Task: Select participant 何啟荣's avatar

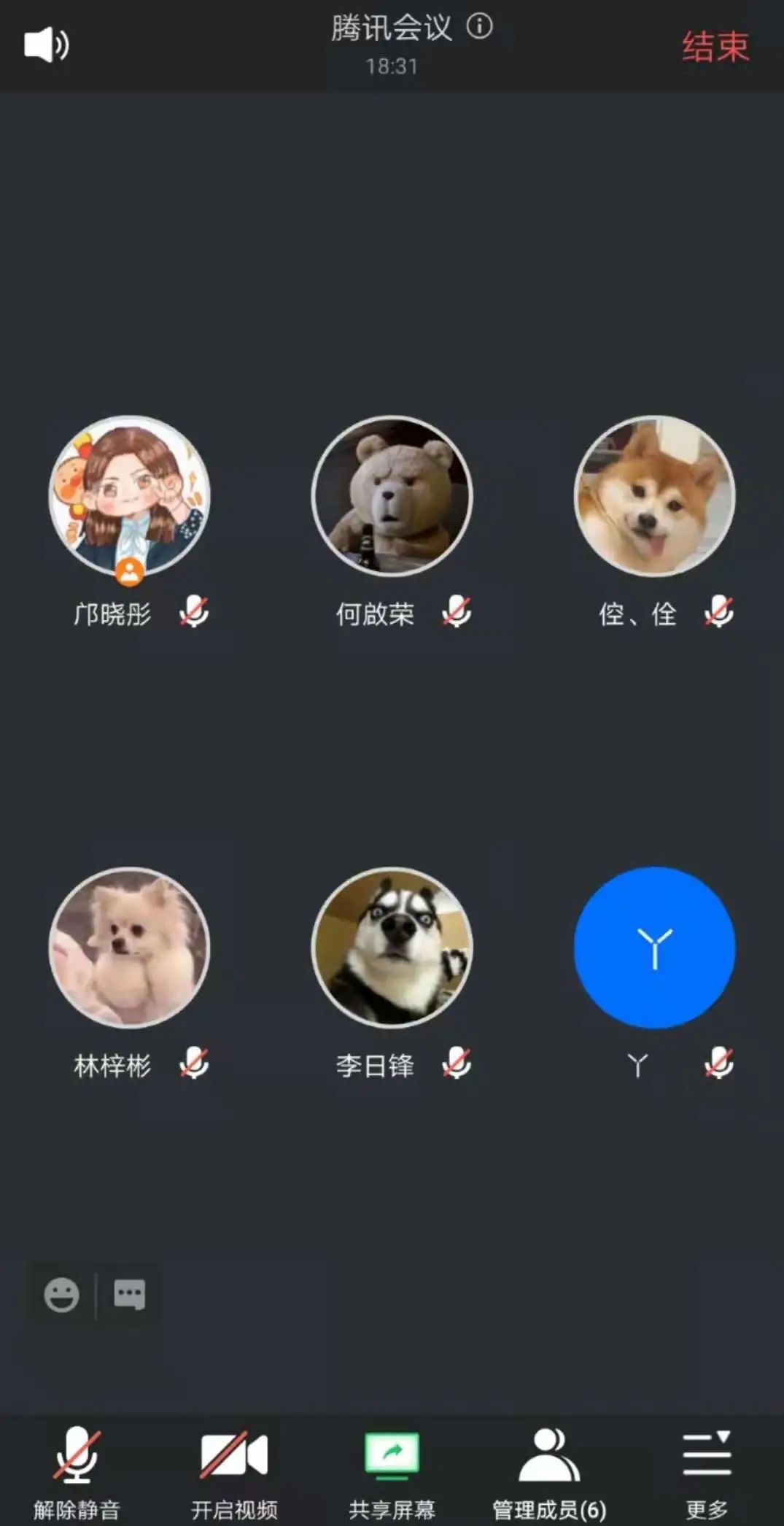Action: click(x=392, y=497)
